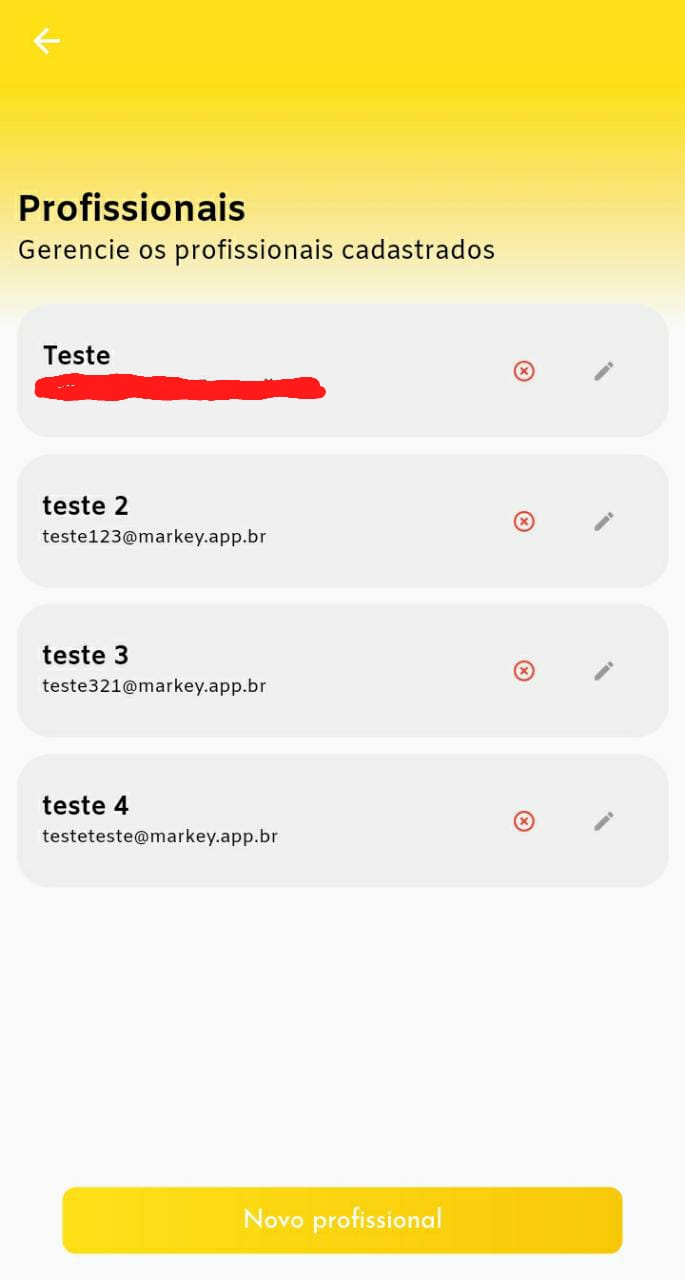Go back using the arrow icon
Screen dimensions: 685x1280
click(x=47, y=41)
